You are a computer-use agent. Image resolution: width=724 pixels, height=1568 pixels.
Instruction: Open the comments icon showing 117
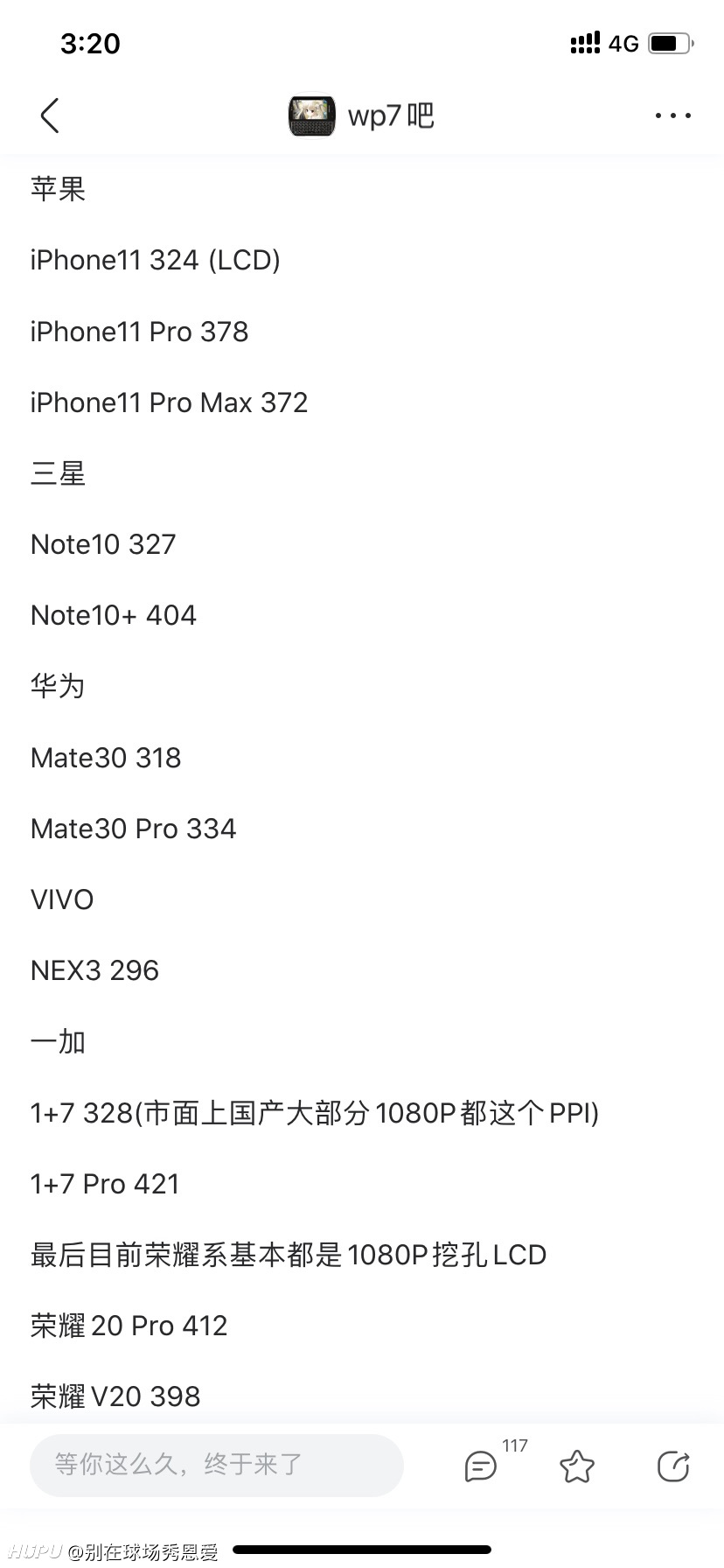pyautogui.click(x=481, y=1466)
